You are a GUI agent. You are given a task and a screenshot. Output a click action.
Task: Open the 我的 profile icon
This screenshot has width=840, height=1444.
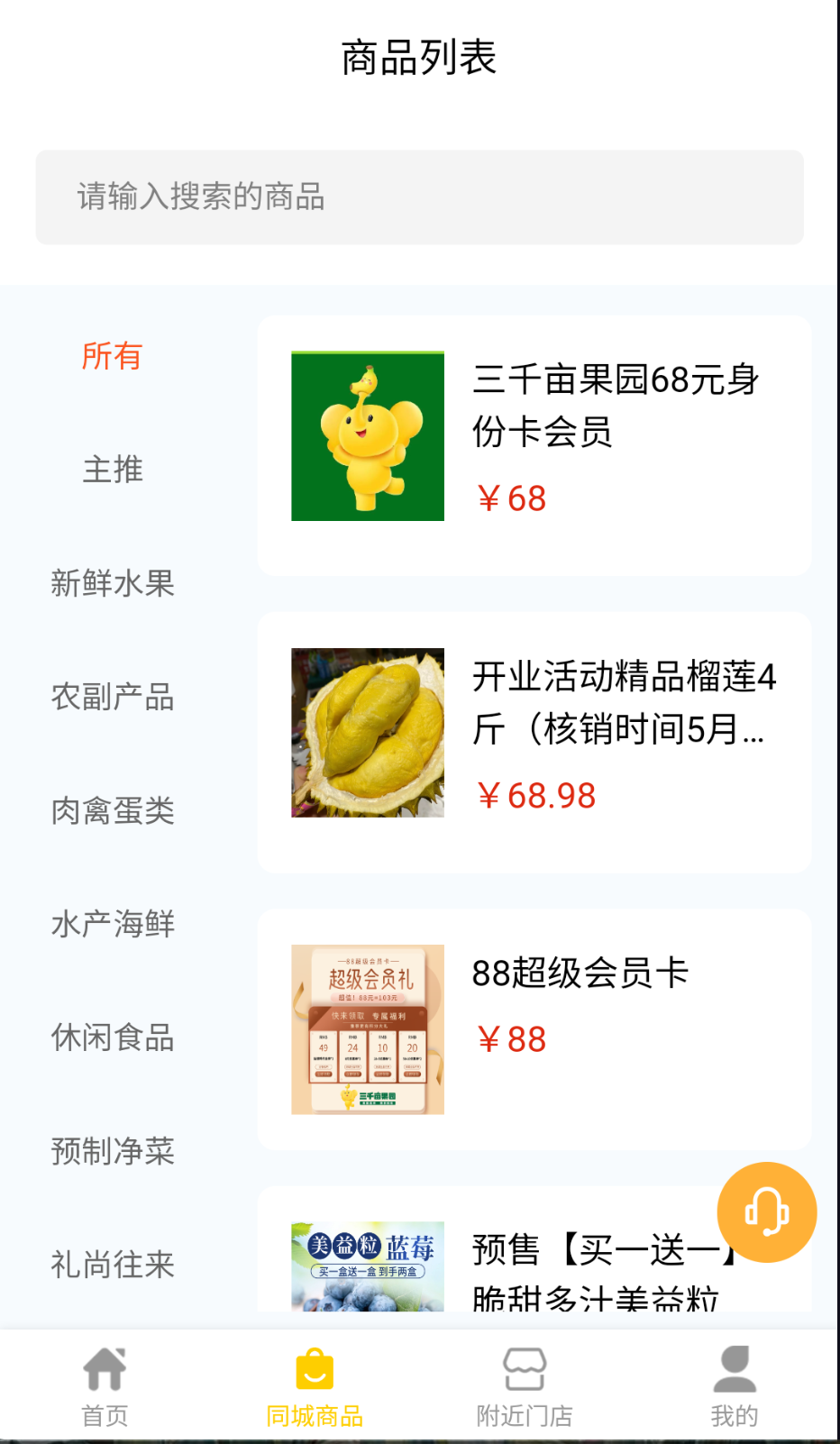(x=733, y=1368)
